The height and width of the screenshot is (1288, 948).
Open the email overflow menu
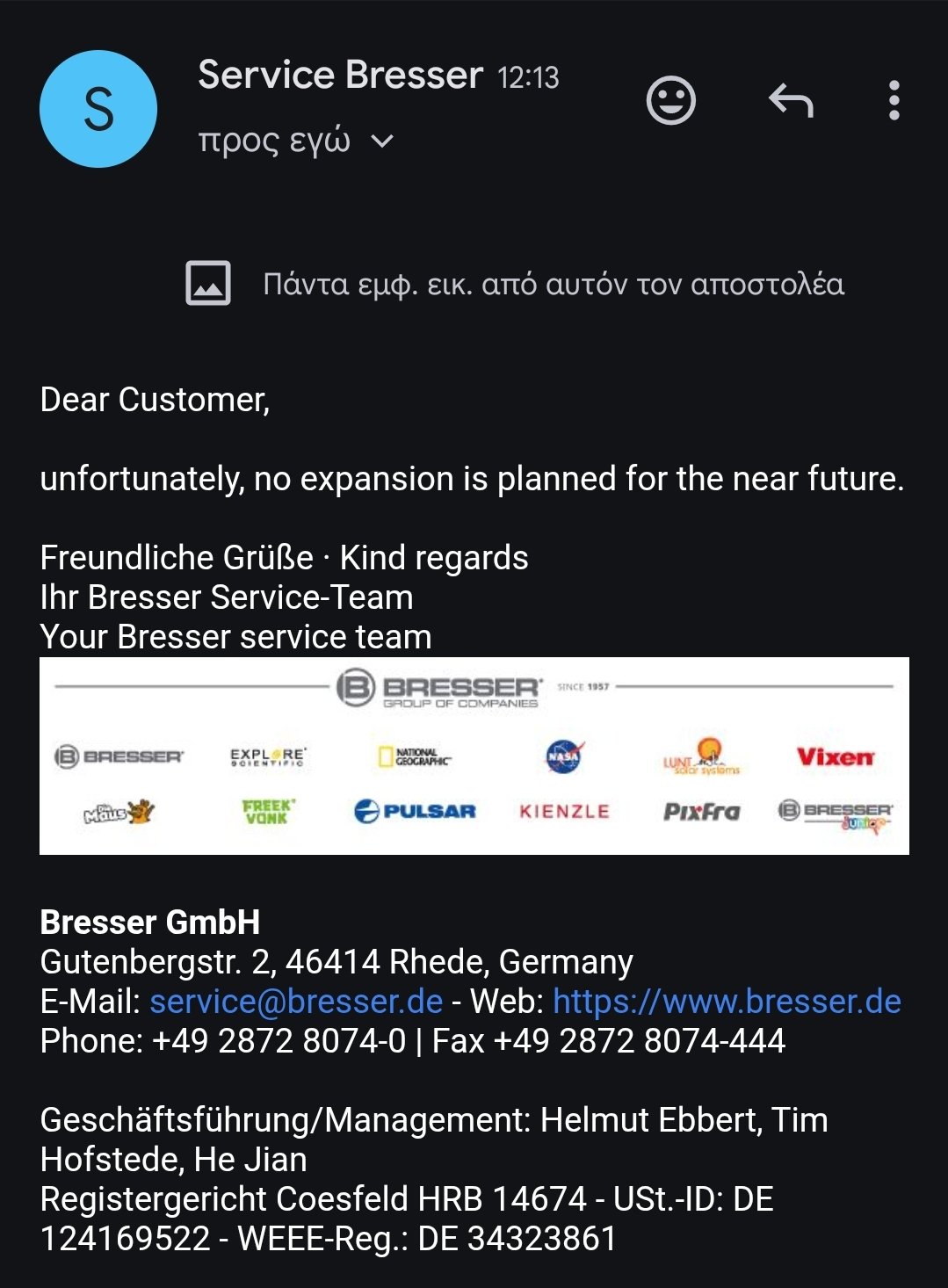894,101
